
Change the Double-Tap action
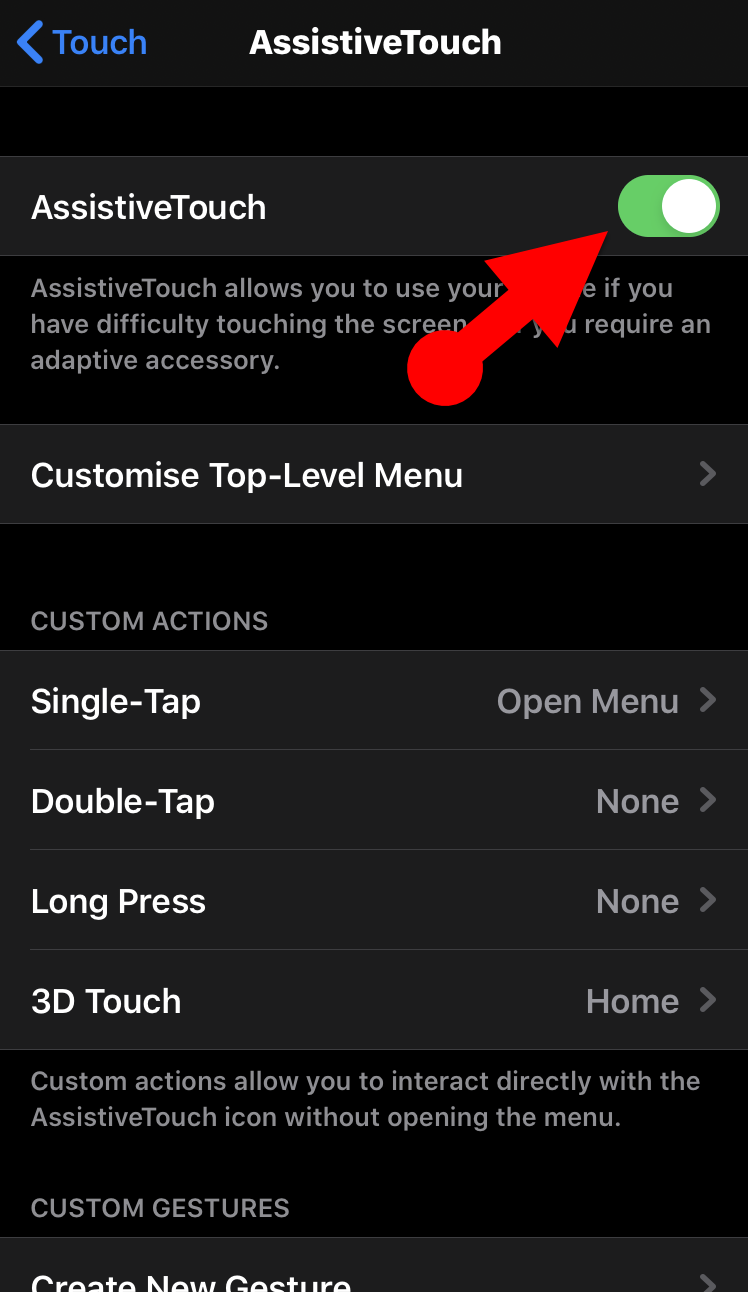coord(373,801)
